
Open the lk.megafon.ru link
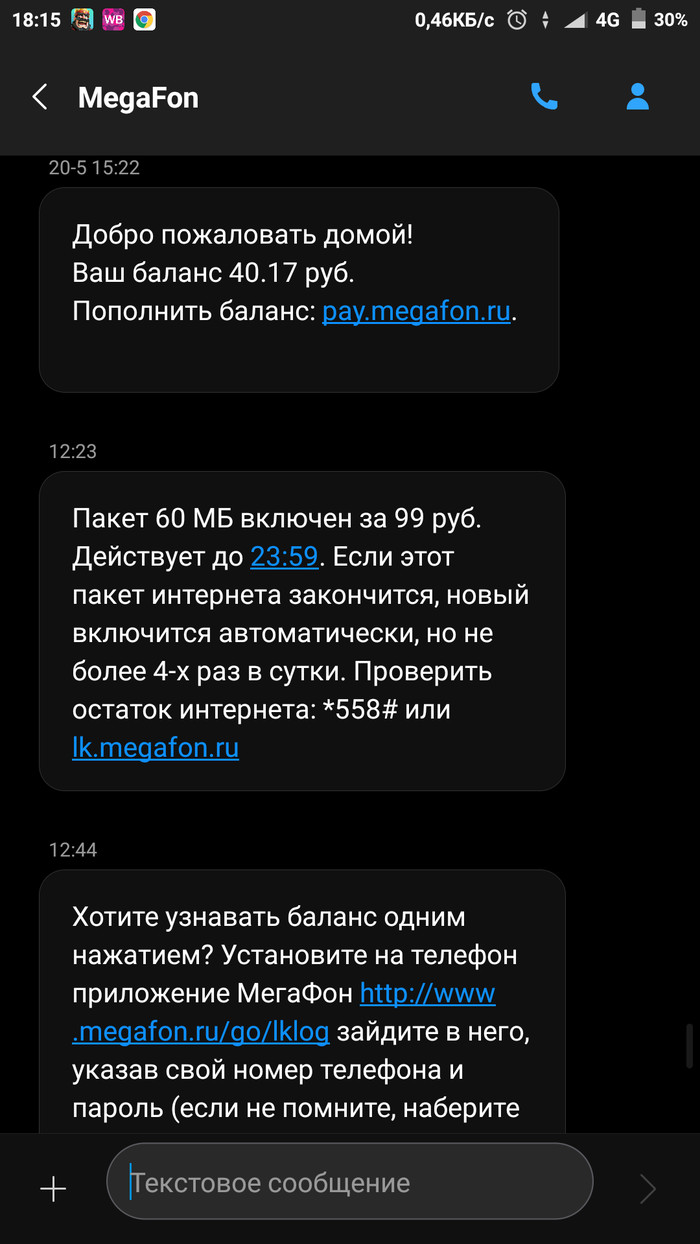[x=155, y=748]
